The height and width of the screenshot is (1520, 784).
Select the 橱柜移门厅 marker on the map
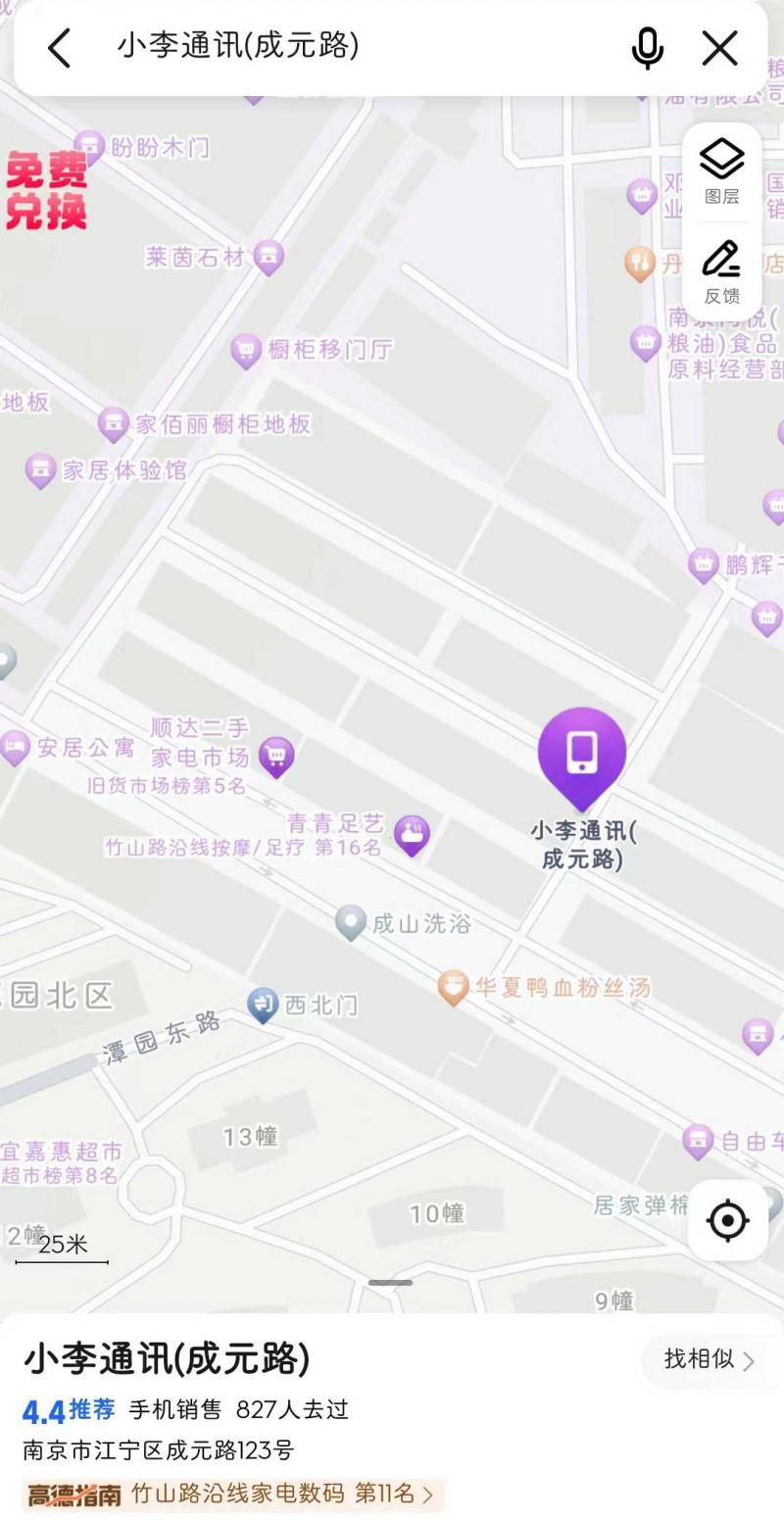point(246,349)
